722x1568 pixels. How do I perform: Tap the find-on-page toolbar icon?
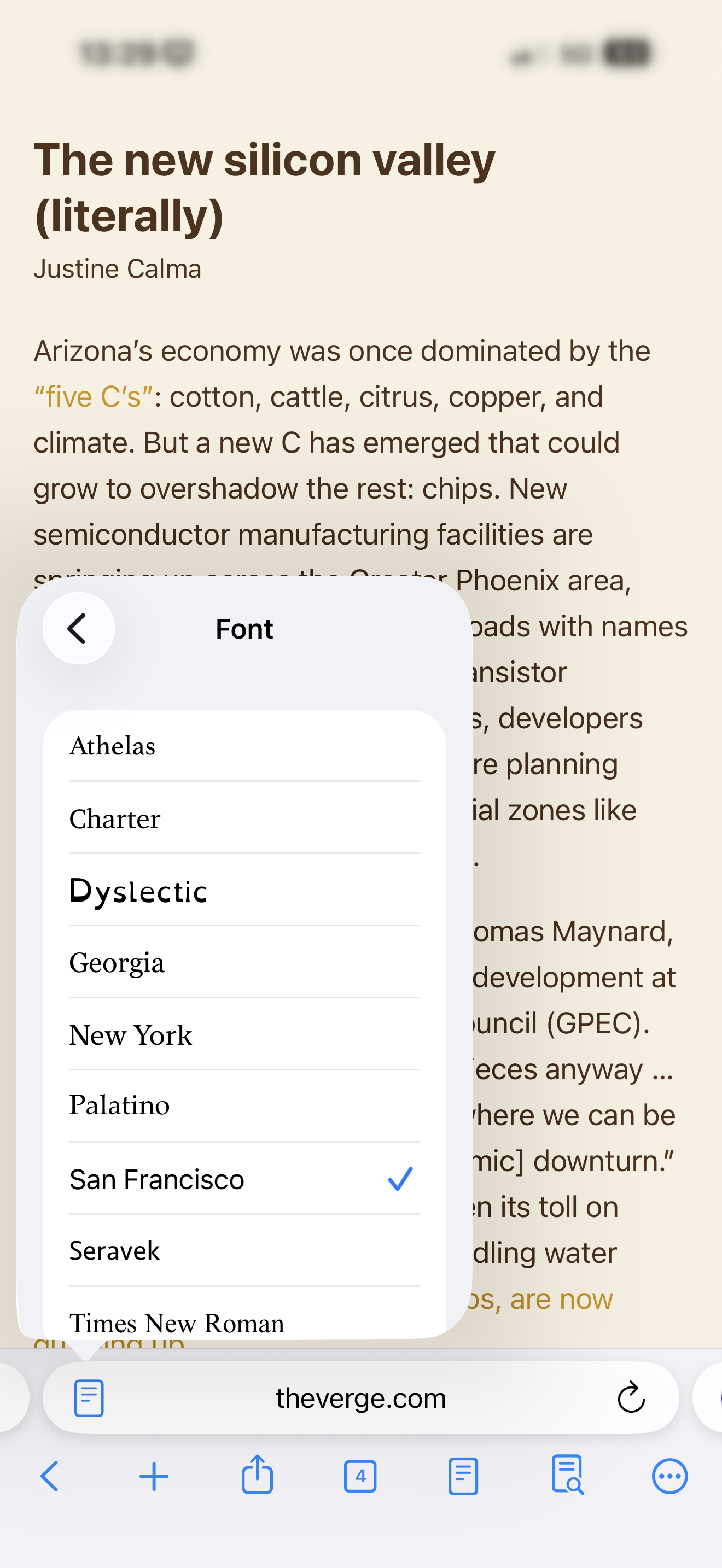pyautogui.click(x=567, y=1475)
